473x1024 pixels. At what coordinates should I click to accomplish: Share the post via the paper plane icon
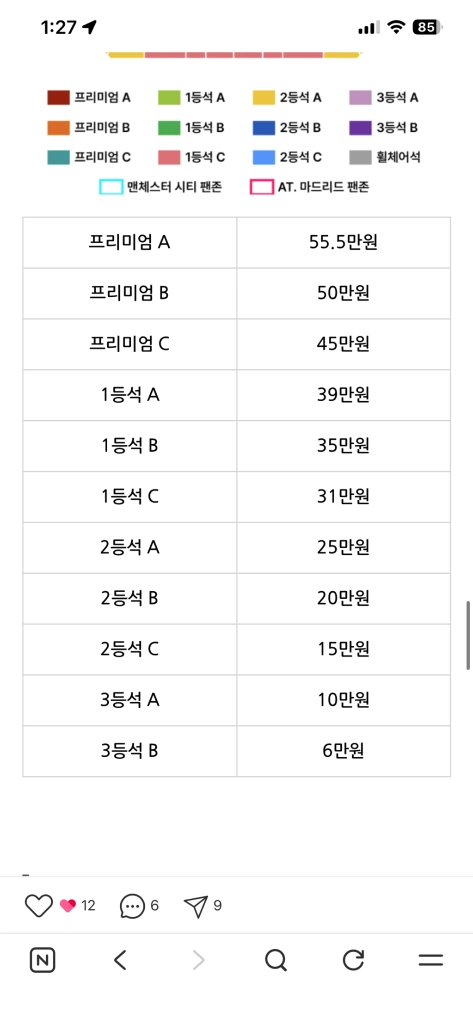pos(195,905)
